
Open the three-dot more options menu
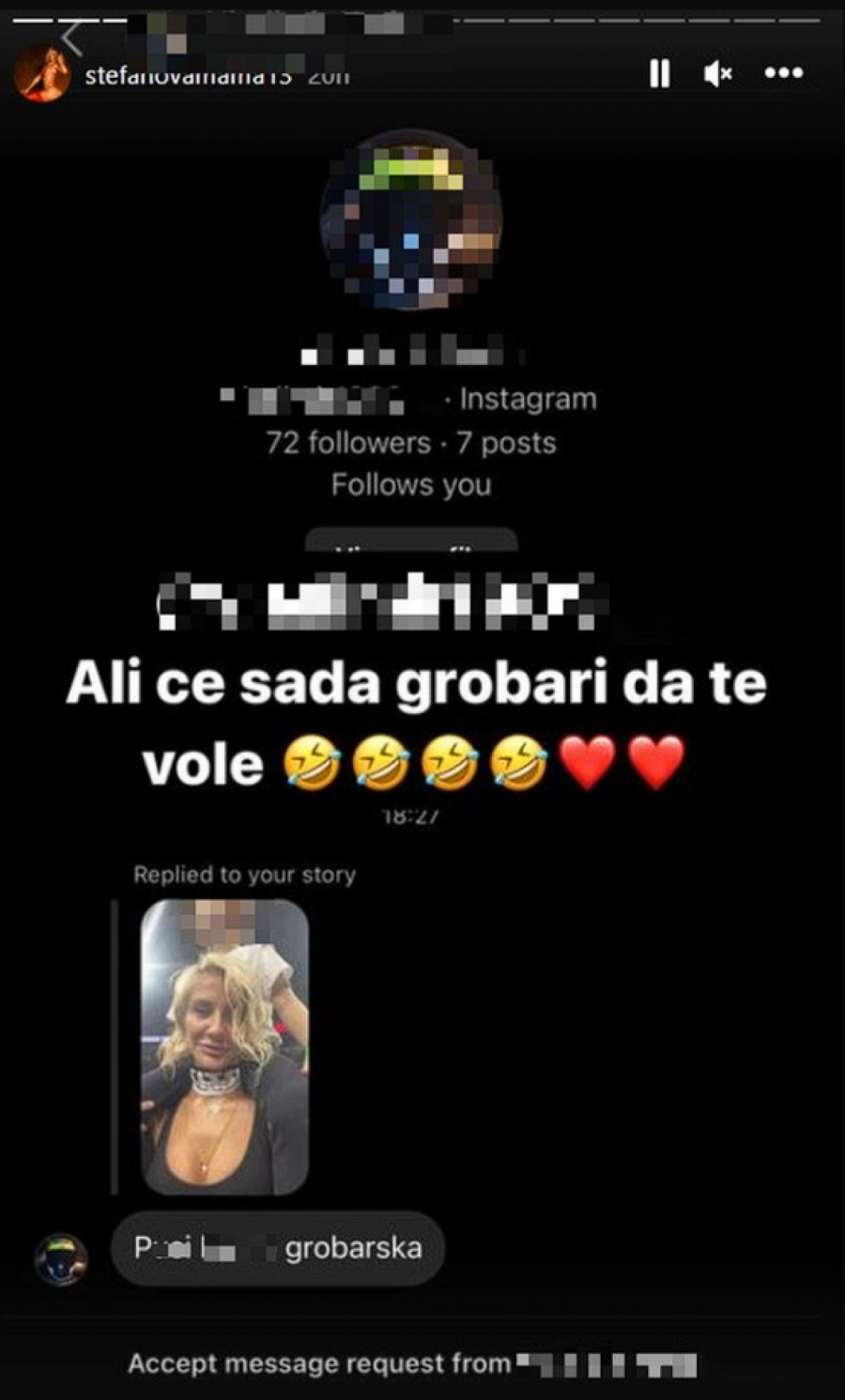(x=783, y=72)
